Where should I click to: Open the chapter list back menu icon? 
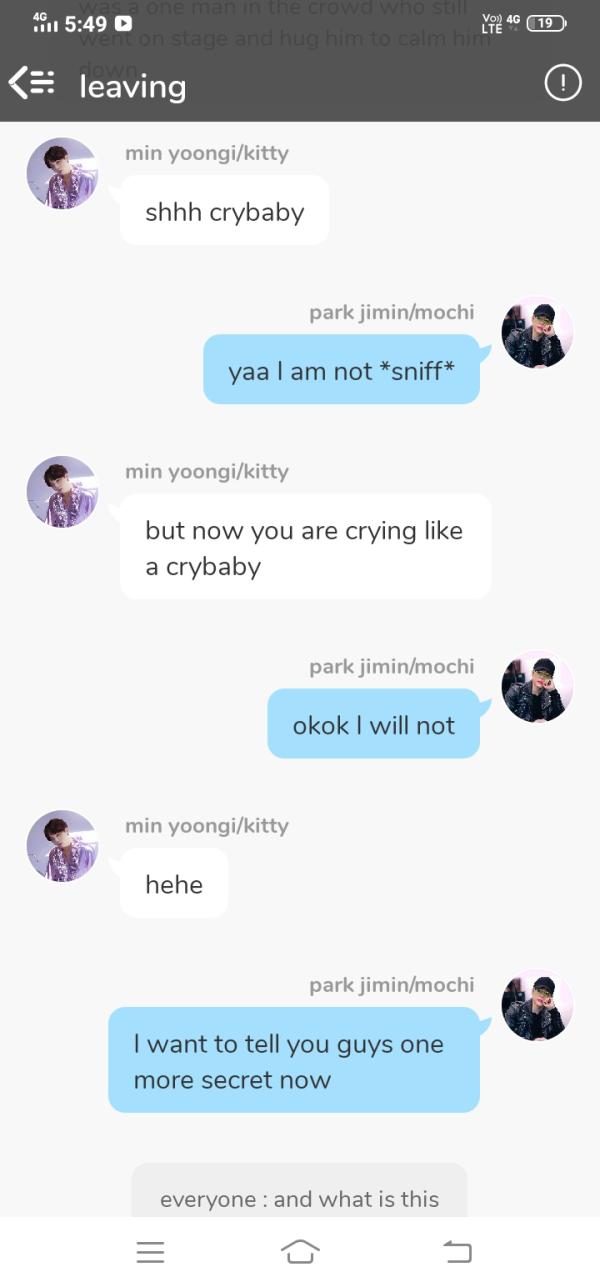(31, 84)
